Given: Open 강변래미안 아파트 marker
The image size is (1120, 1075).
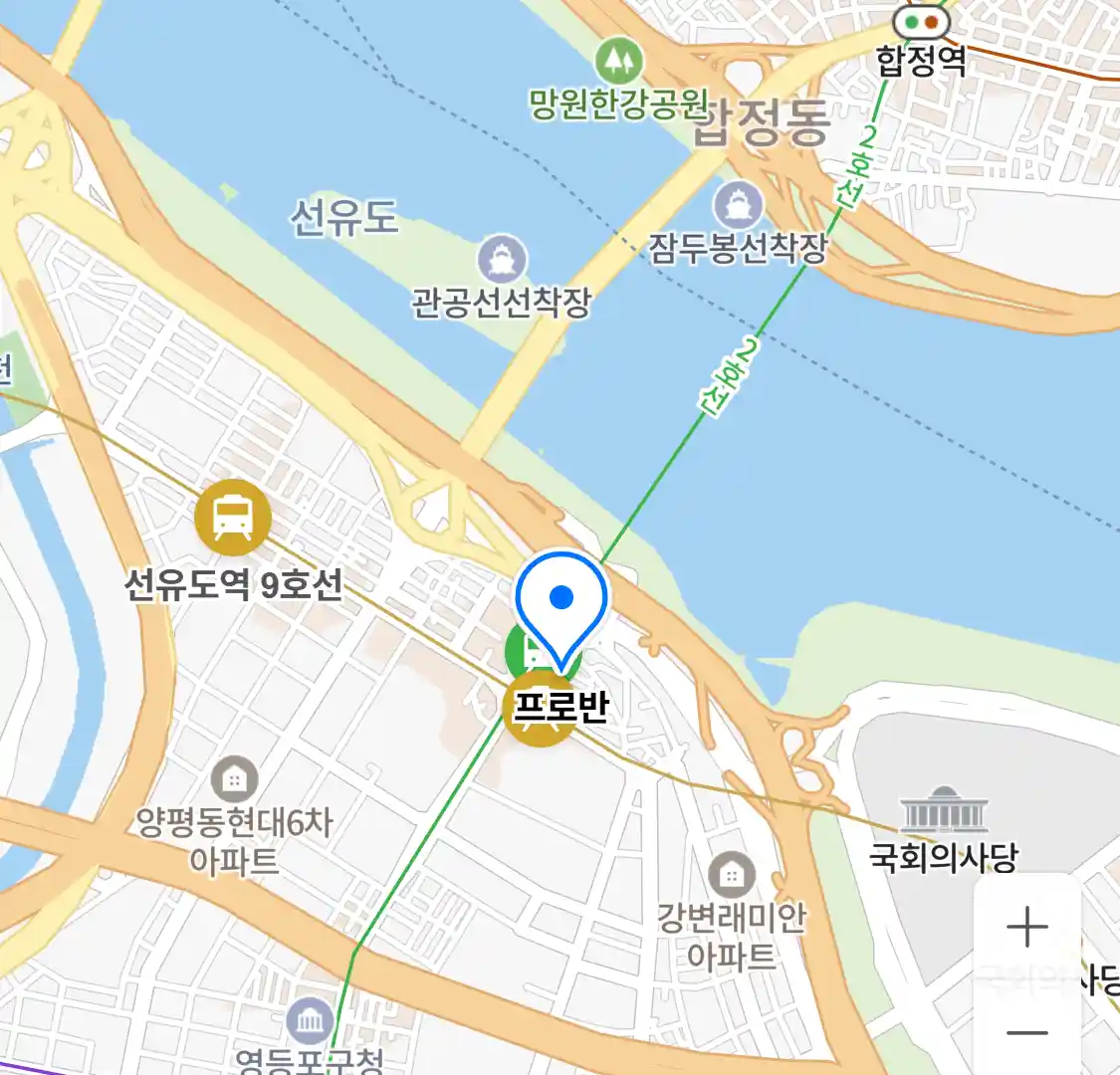Looking at the screenshot, I should pos(732,876).
